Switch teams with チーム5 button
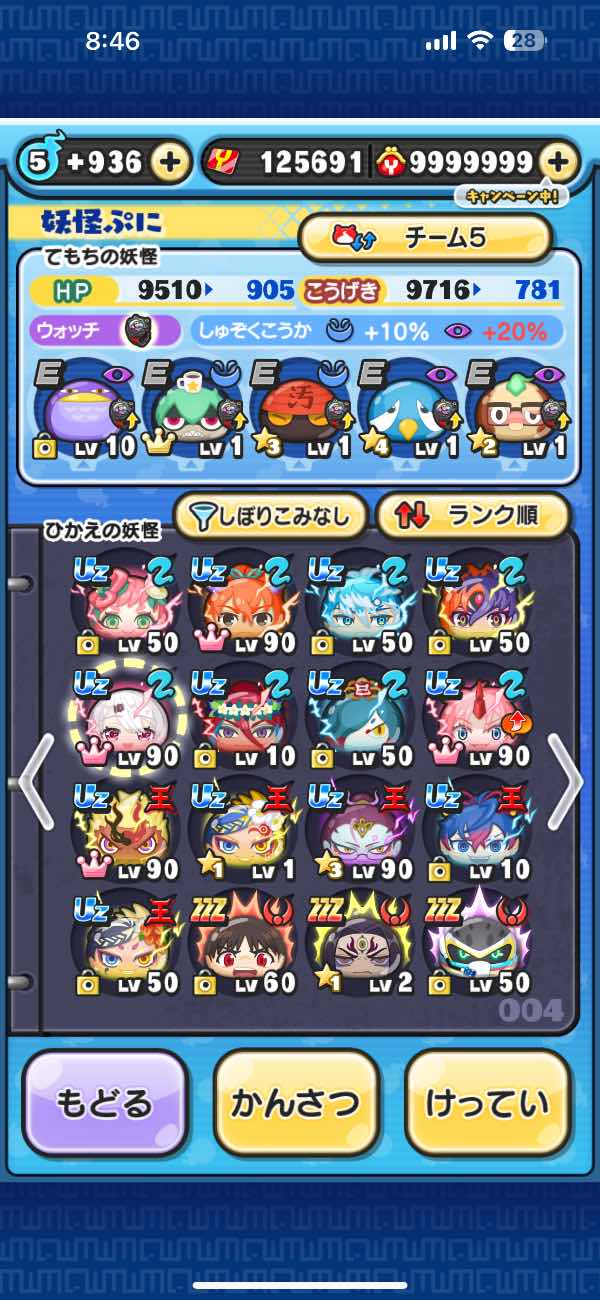 coord(425,237)
